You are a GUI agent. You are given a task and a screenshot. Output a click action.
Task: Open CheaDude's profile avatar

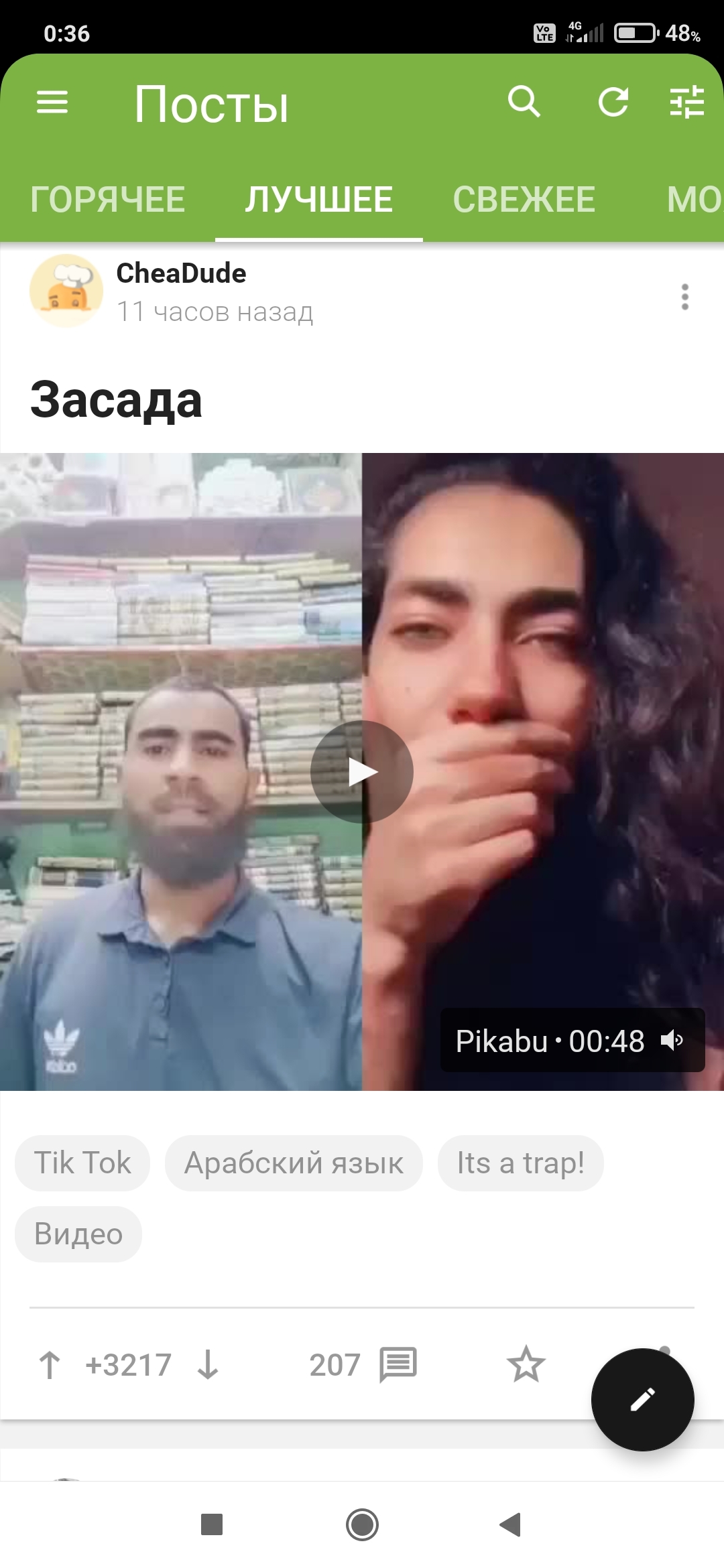pyautogui.click(x=66, y=291)
